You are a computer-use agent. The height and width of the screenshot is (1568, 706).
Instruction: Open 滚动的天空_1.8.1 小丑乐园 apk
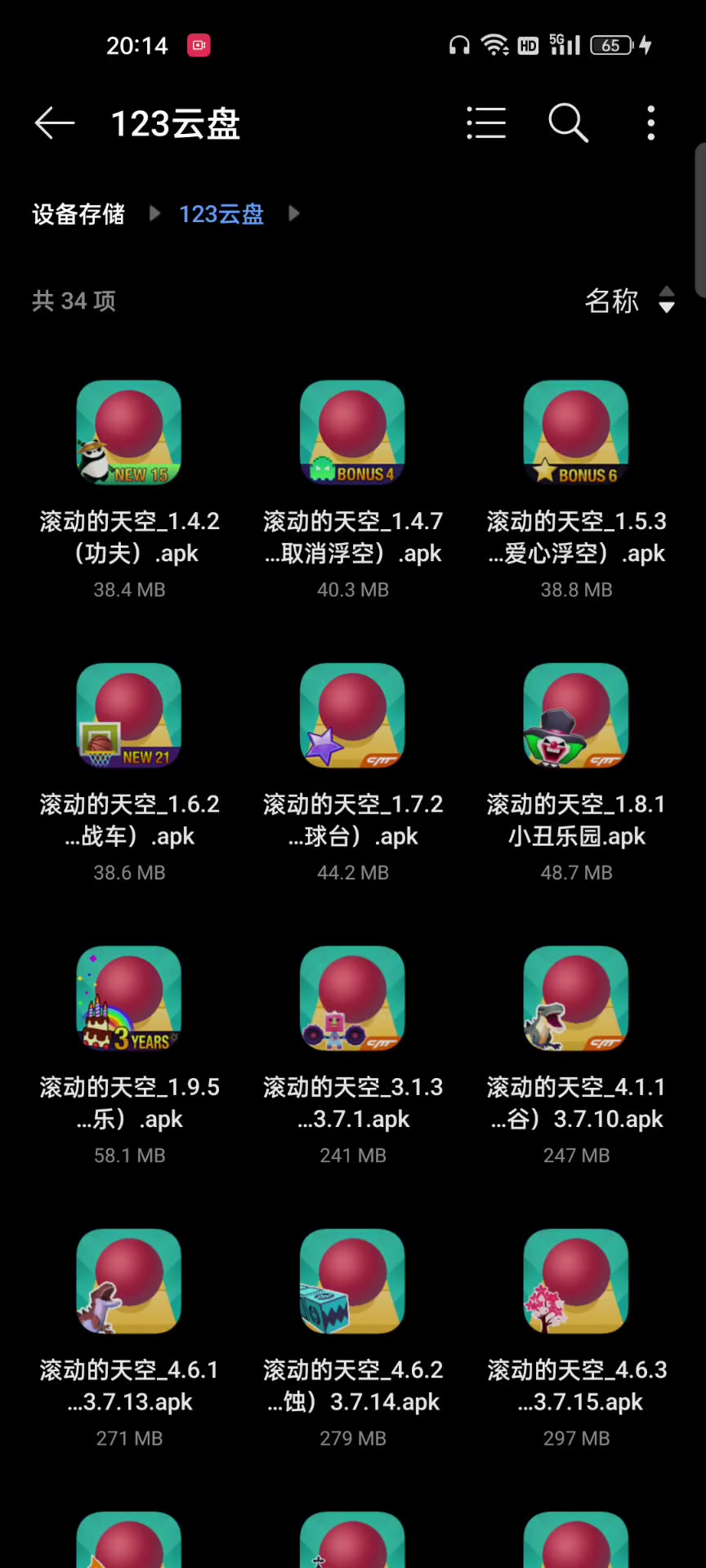[576, 715]
